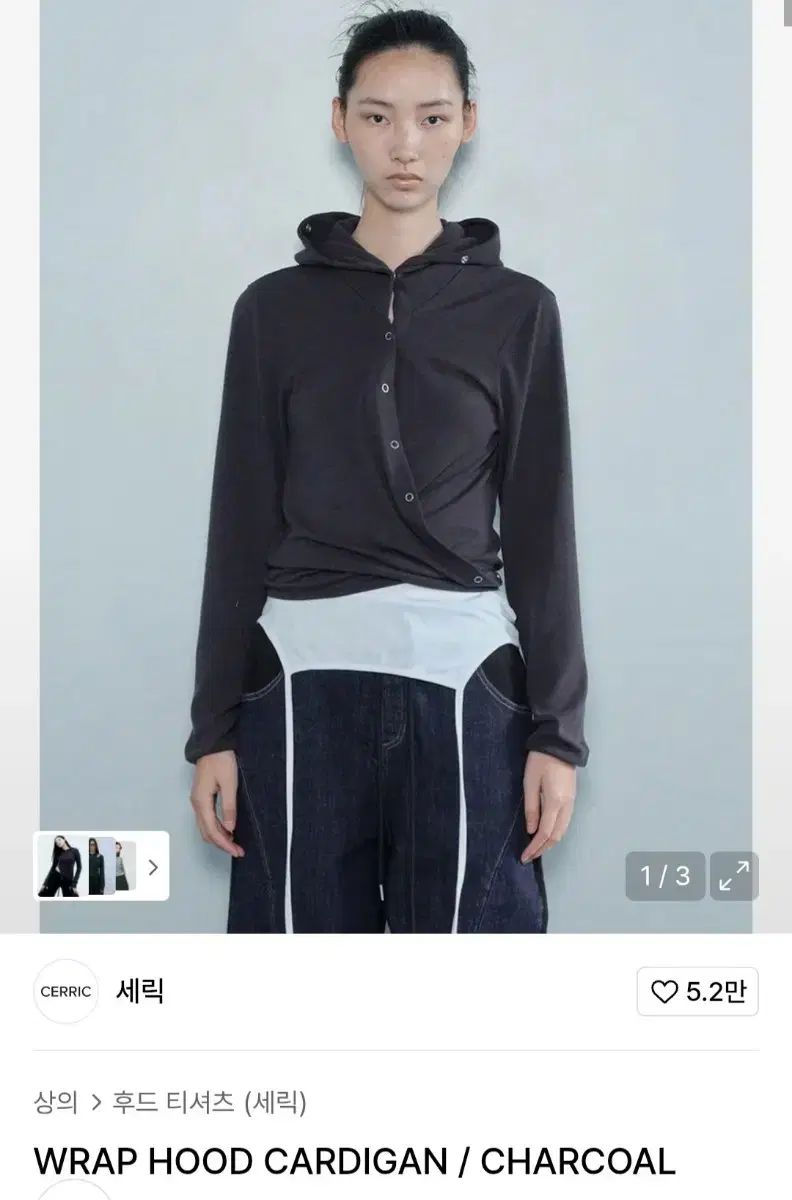Open the 세릭 brand page

click(139, 991)
